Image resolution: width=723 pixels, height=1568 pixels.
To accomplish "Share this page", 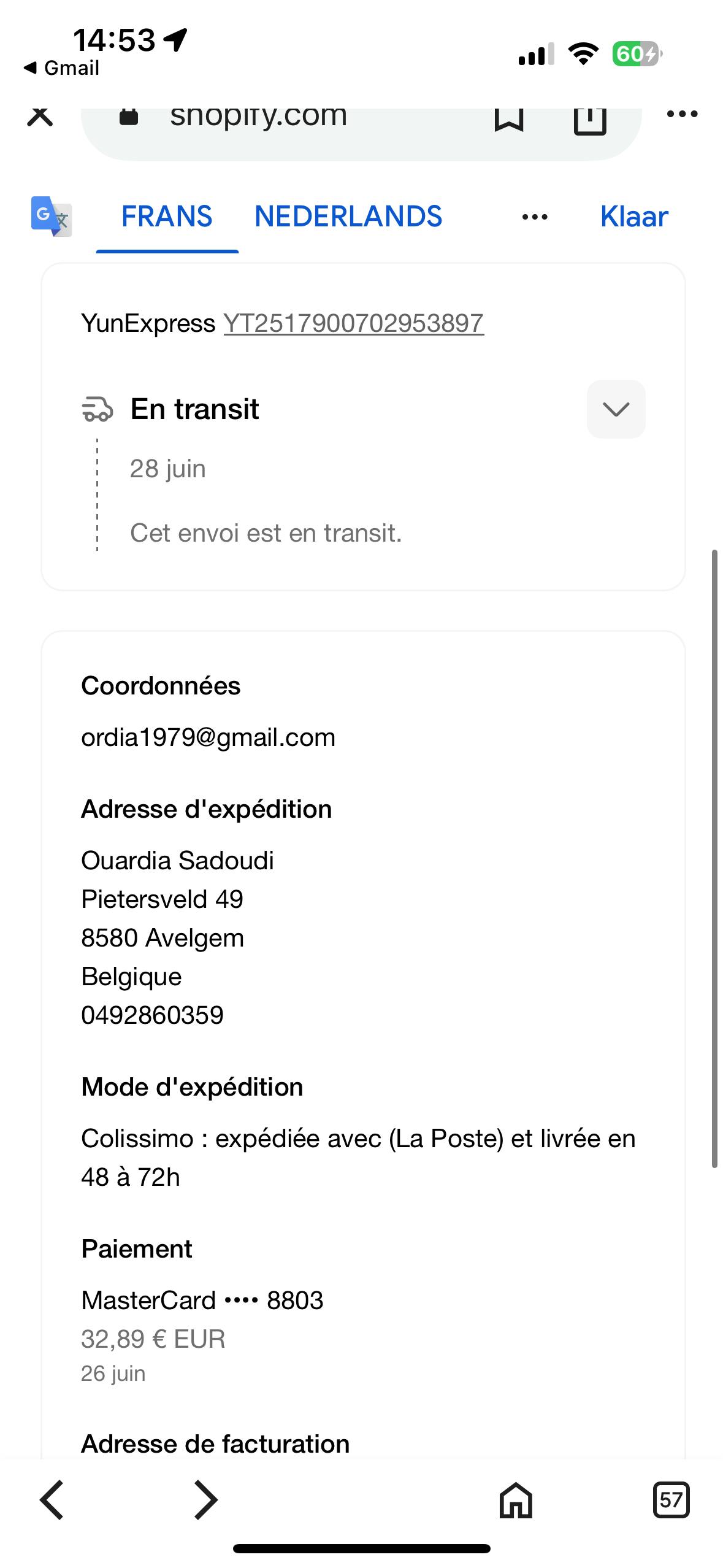I will tap(590, 120).
